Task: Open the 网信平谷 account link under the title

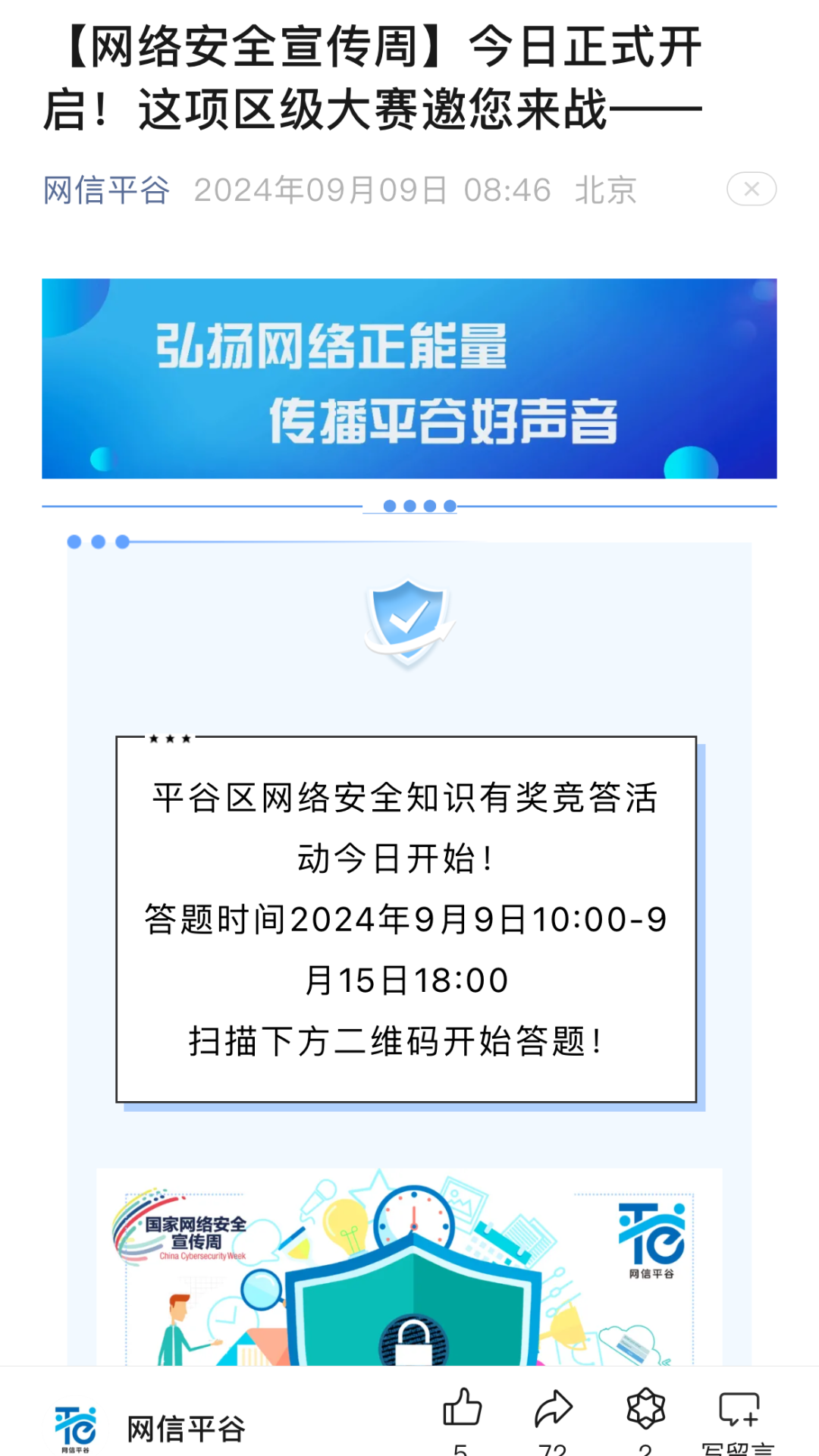Action: [x=106, y=190]
